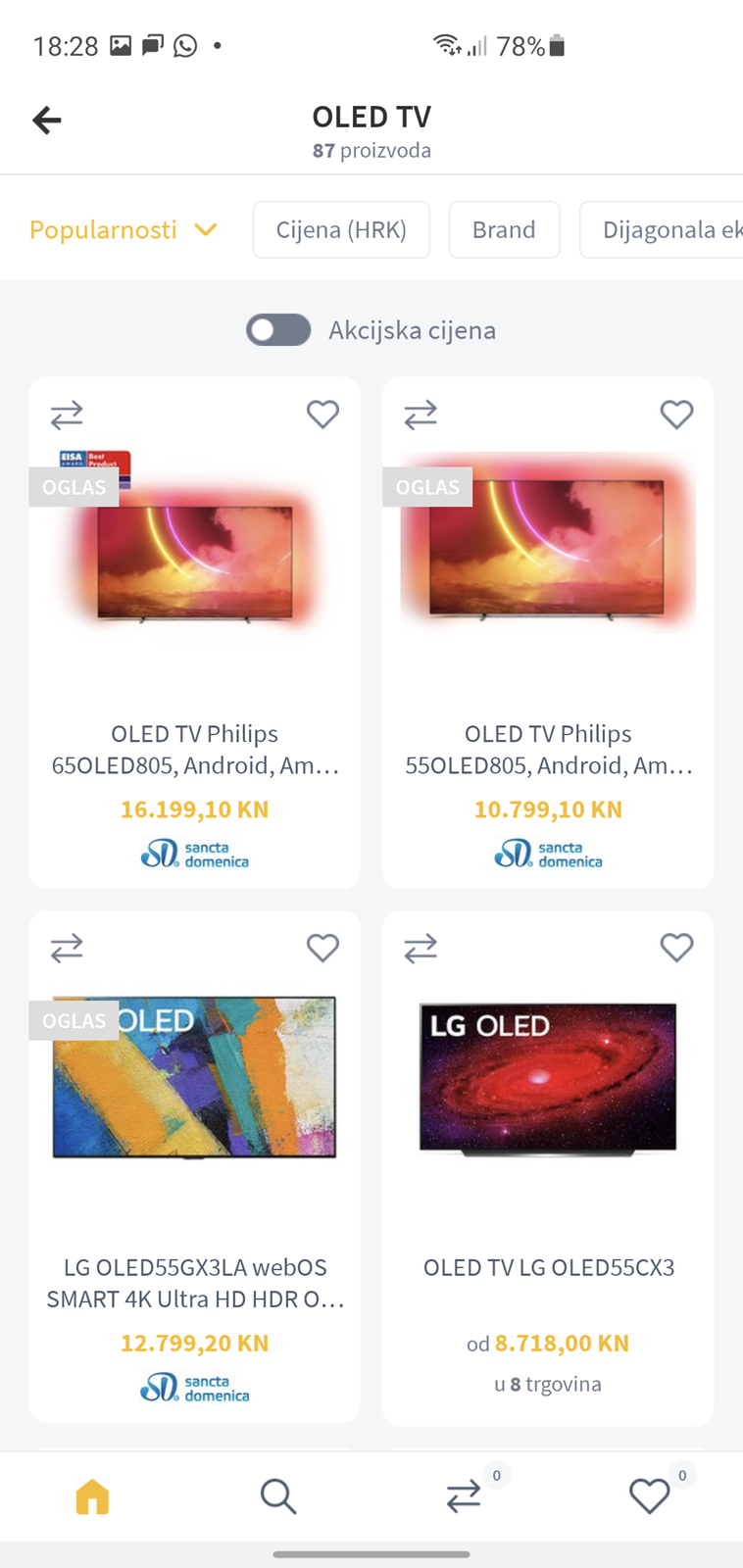Open the Philips 55OLED805 product card
Viewport: 743px width, 1568px height.
(x=548, y=633)
